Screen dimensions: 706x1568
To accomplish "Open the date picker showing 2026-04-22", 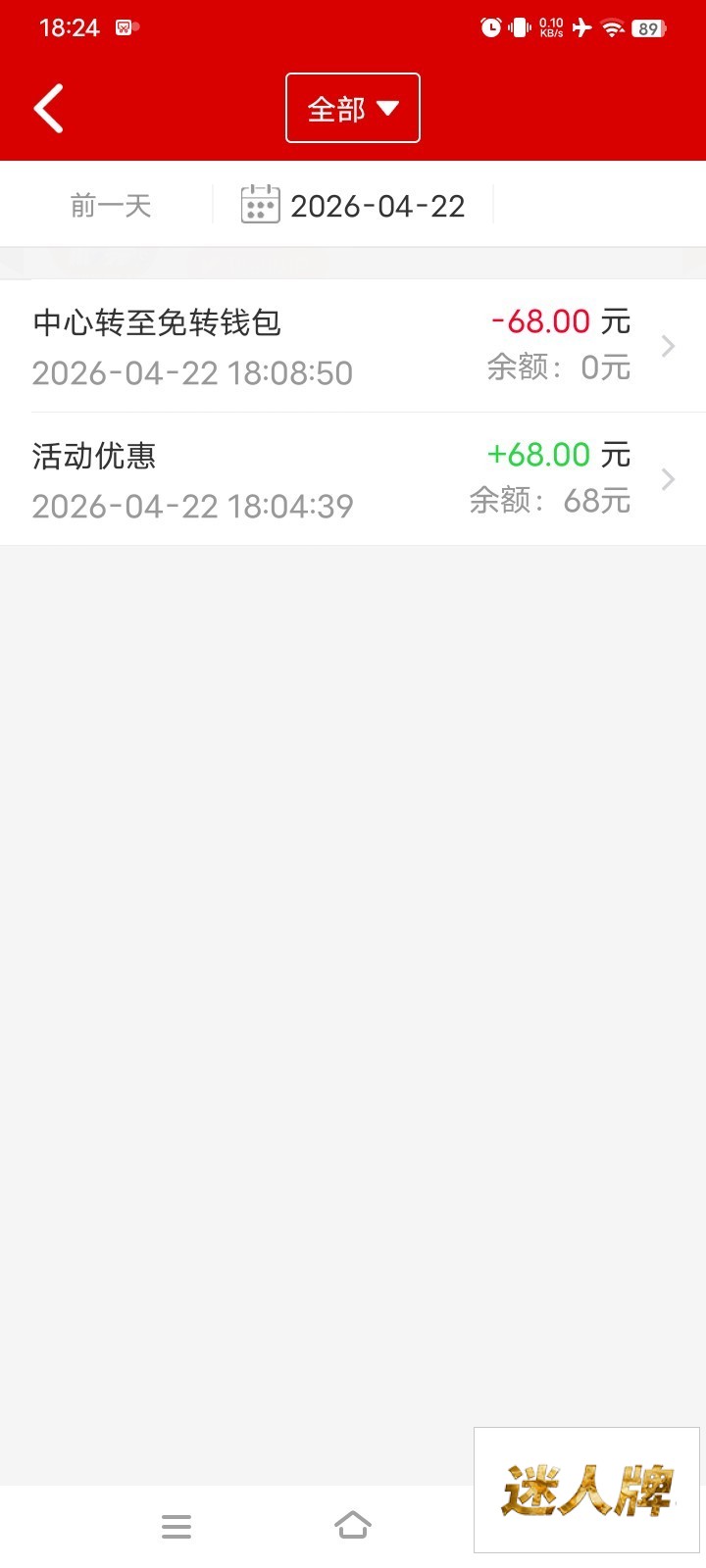I will [x=353, y=206].
